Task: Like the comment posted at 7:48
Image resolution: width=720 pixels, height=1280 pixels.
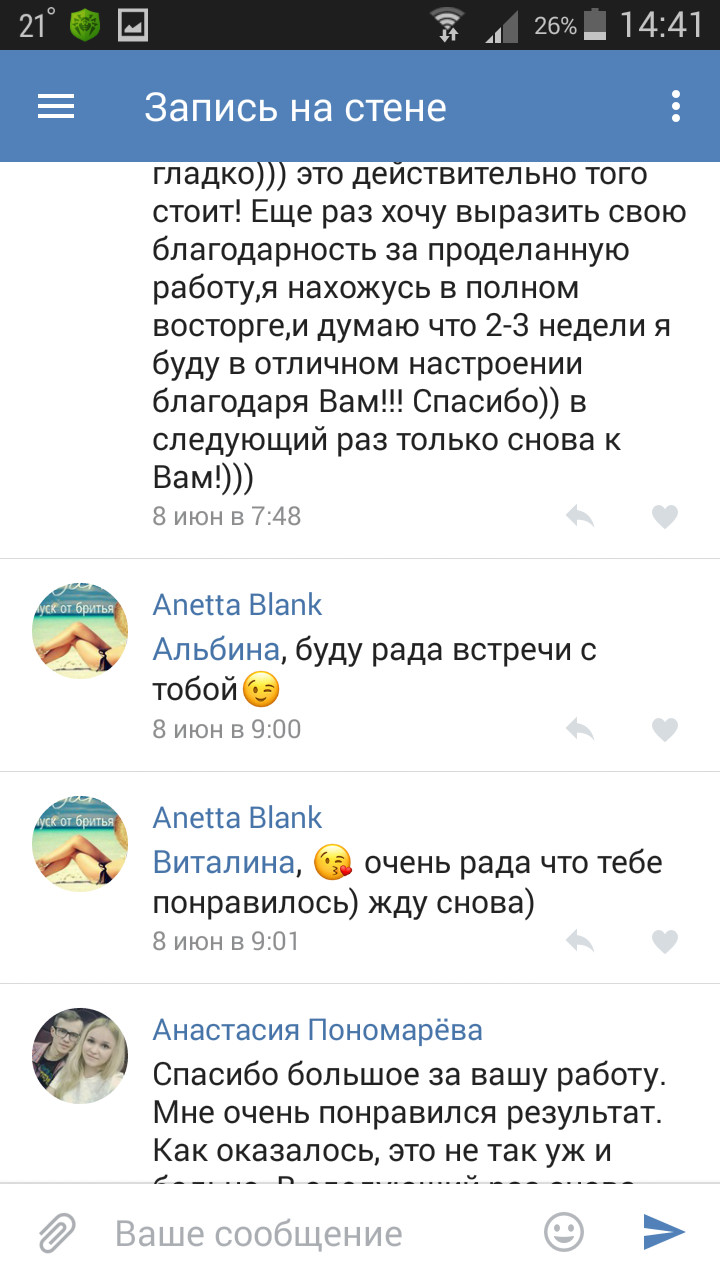Action: pos(665,516)
